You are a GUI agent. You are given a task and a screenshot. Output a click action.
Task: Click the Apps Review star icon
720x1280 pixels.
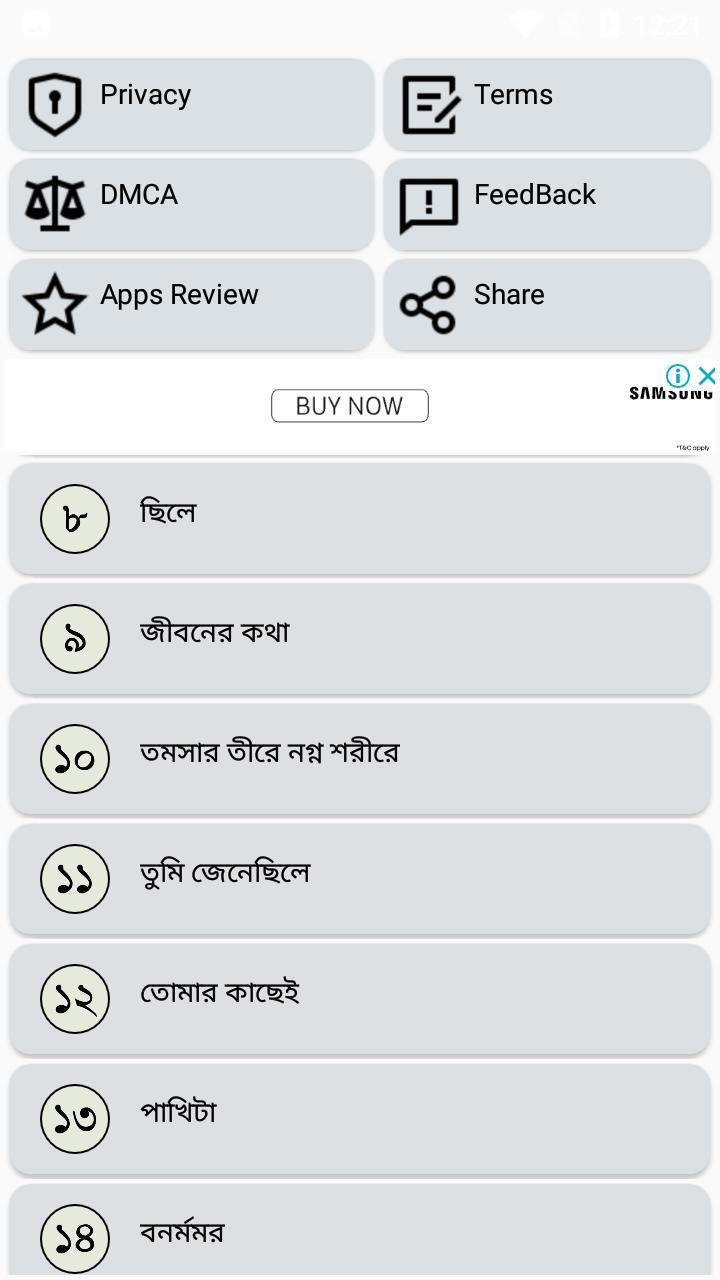tap(55, 304)
